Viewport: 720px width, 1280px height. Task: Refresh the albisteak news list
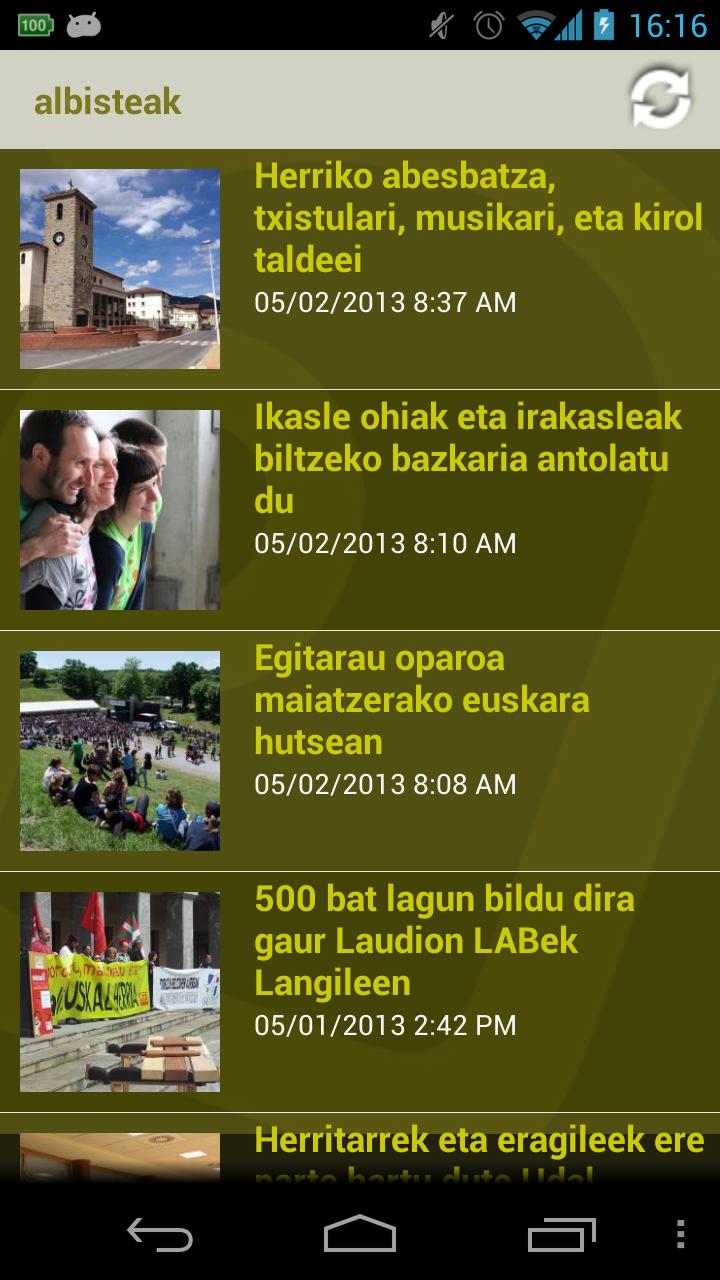[660, 98]
